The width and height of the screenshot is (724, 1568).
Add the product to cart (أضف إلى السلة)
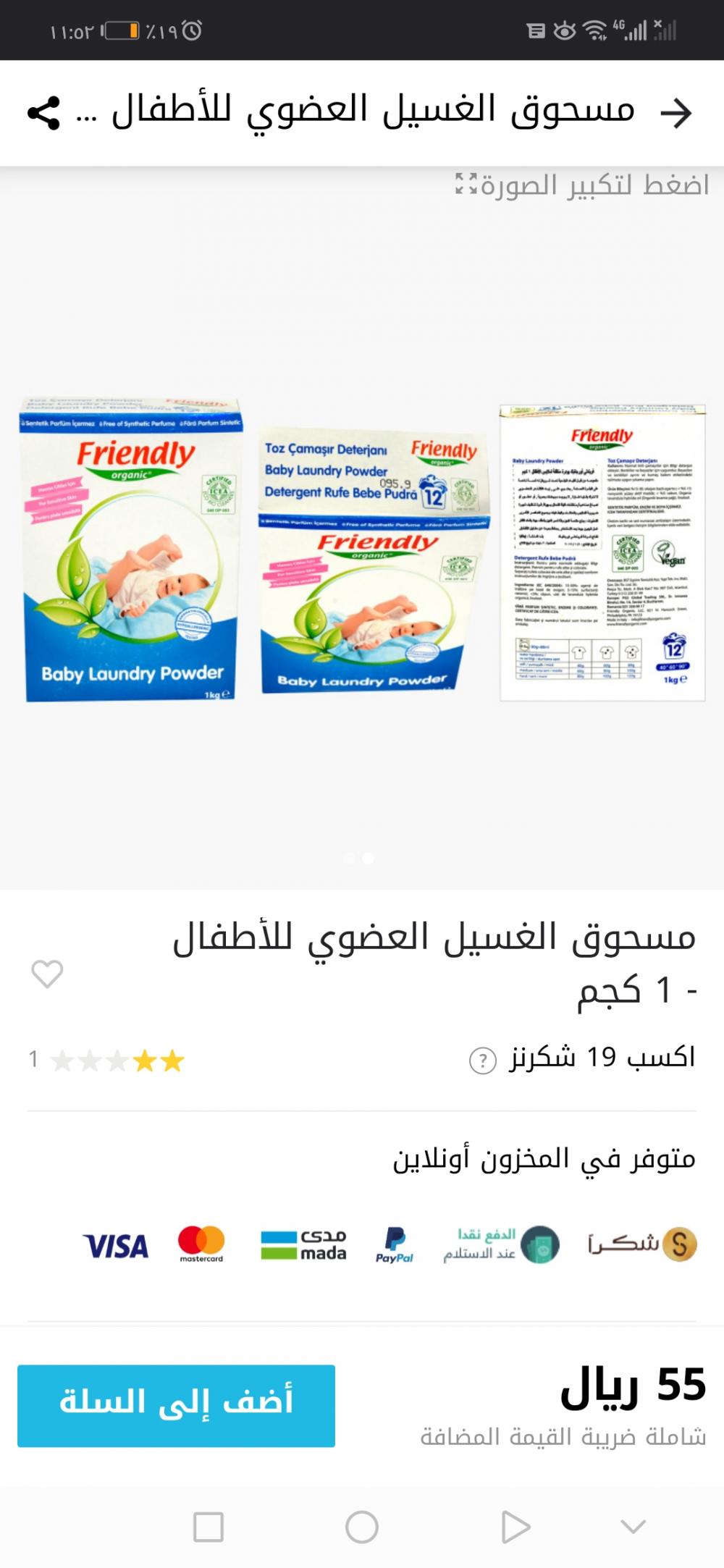point(176,1406)
